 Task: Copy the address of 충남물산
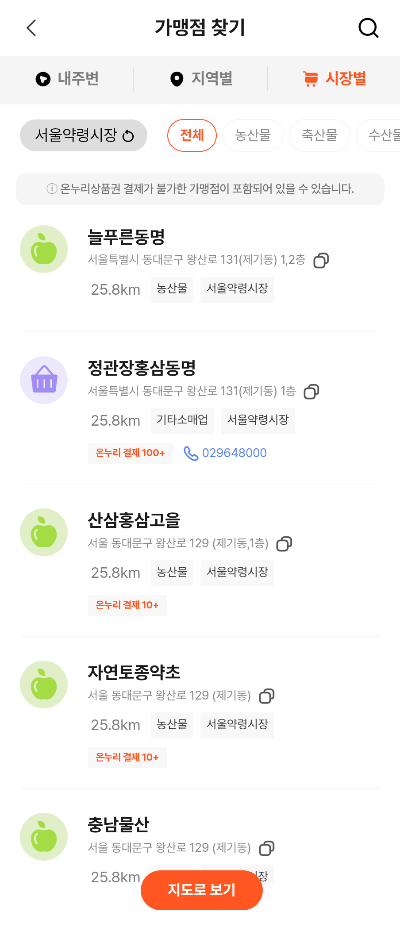pyautogui.click(x=266, y=848)
